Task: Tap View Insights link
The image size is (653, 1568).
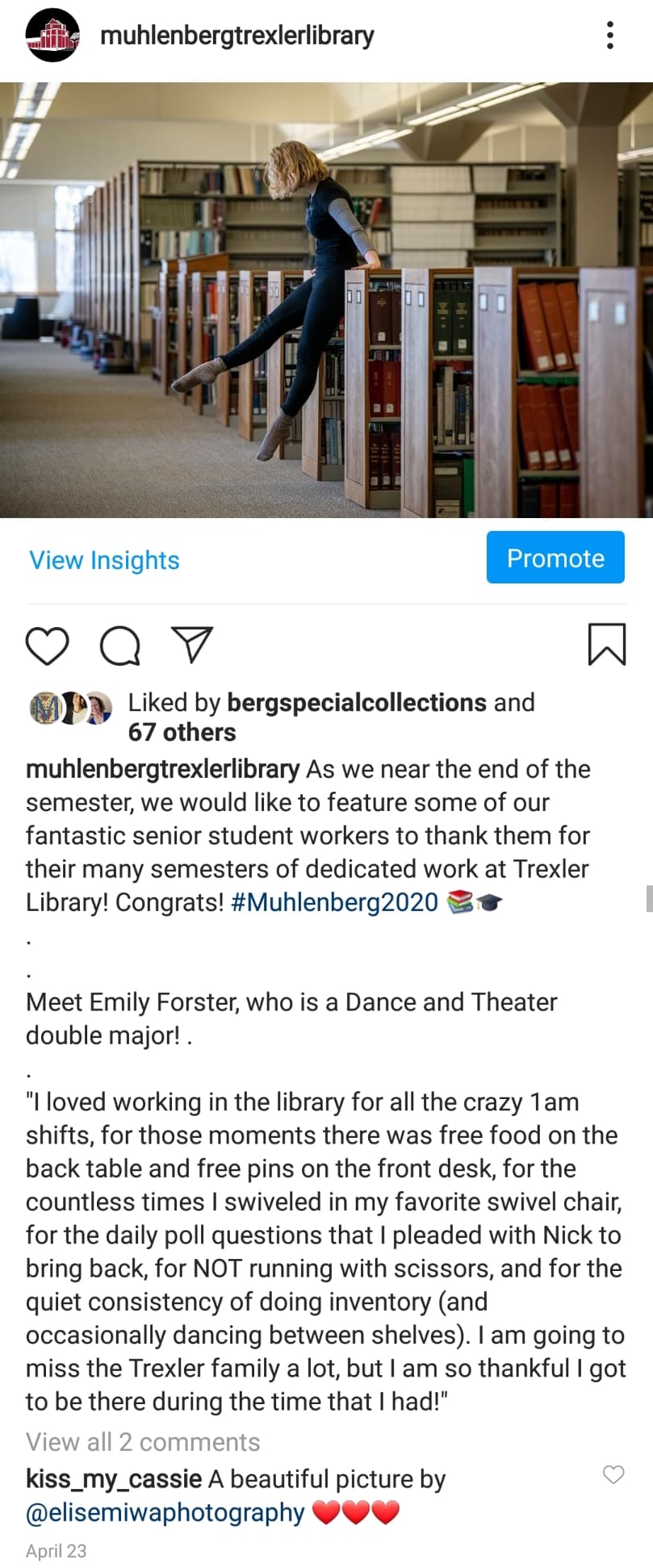Action: point(104,559)
